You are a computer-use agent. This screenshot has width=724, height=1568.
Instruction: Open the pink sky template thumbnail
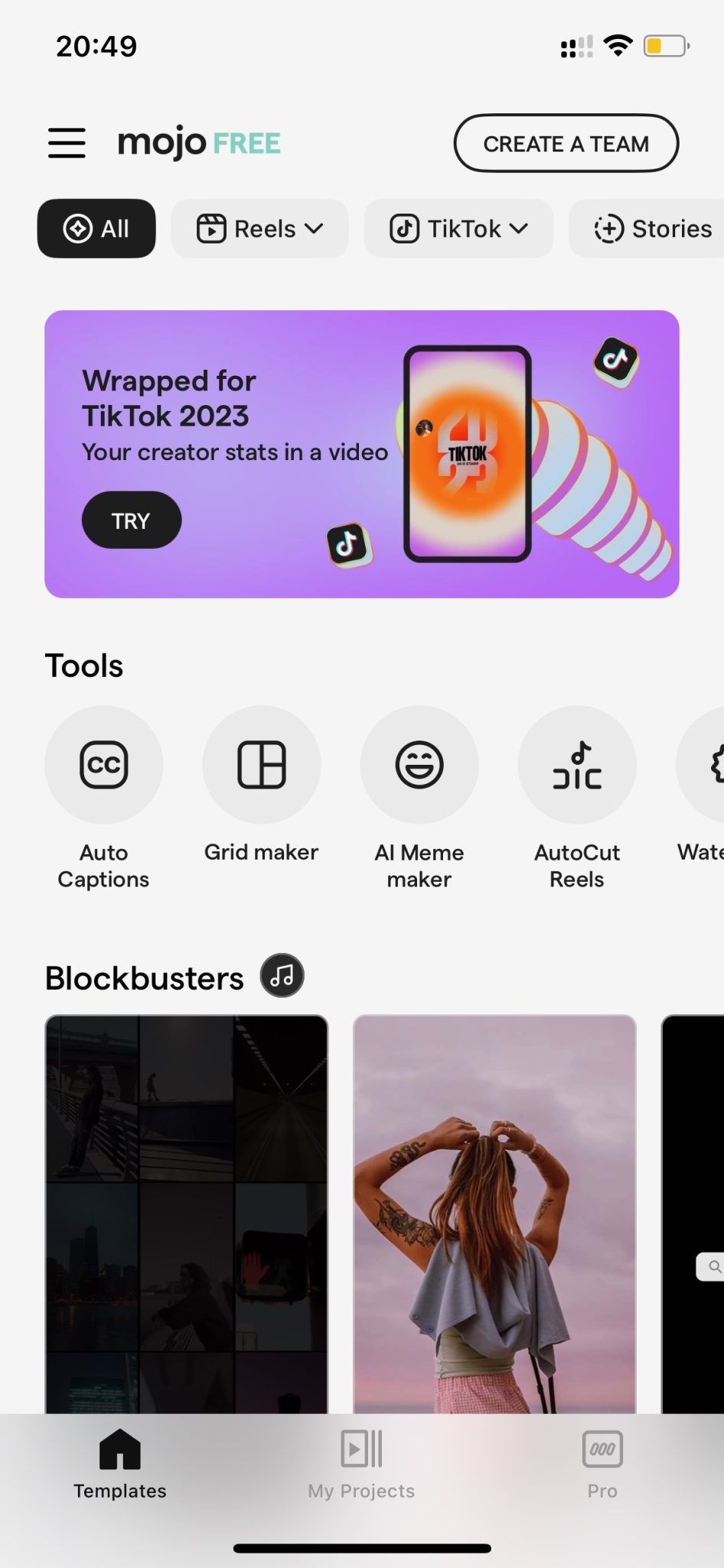tap(494, 1225)
